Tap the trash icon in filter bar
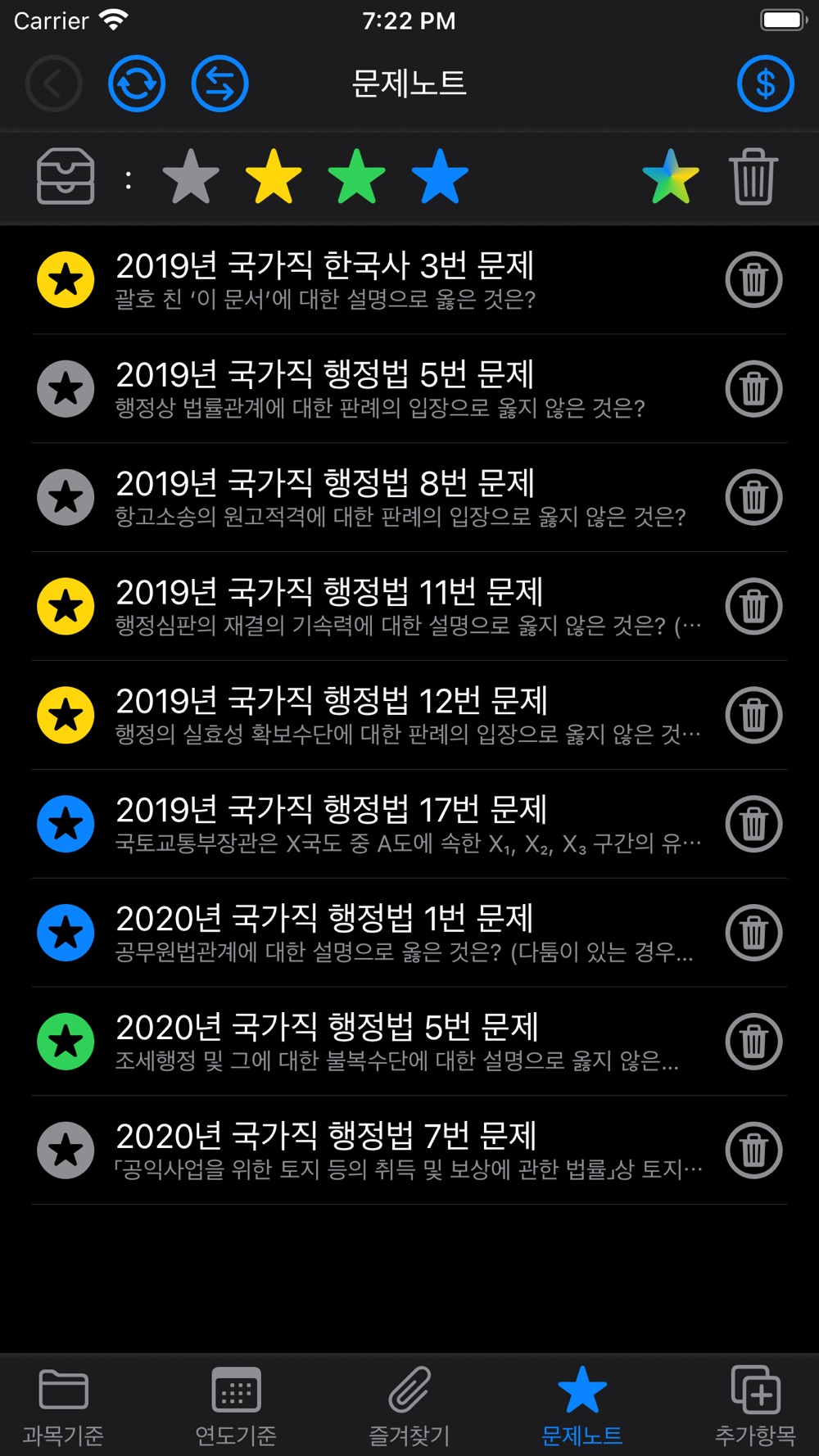 (x=753, y=176)
